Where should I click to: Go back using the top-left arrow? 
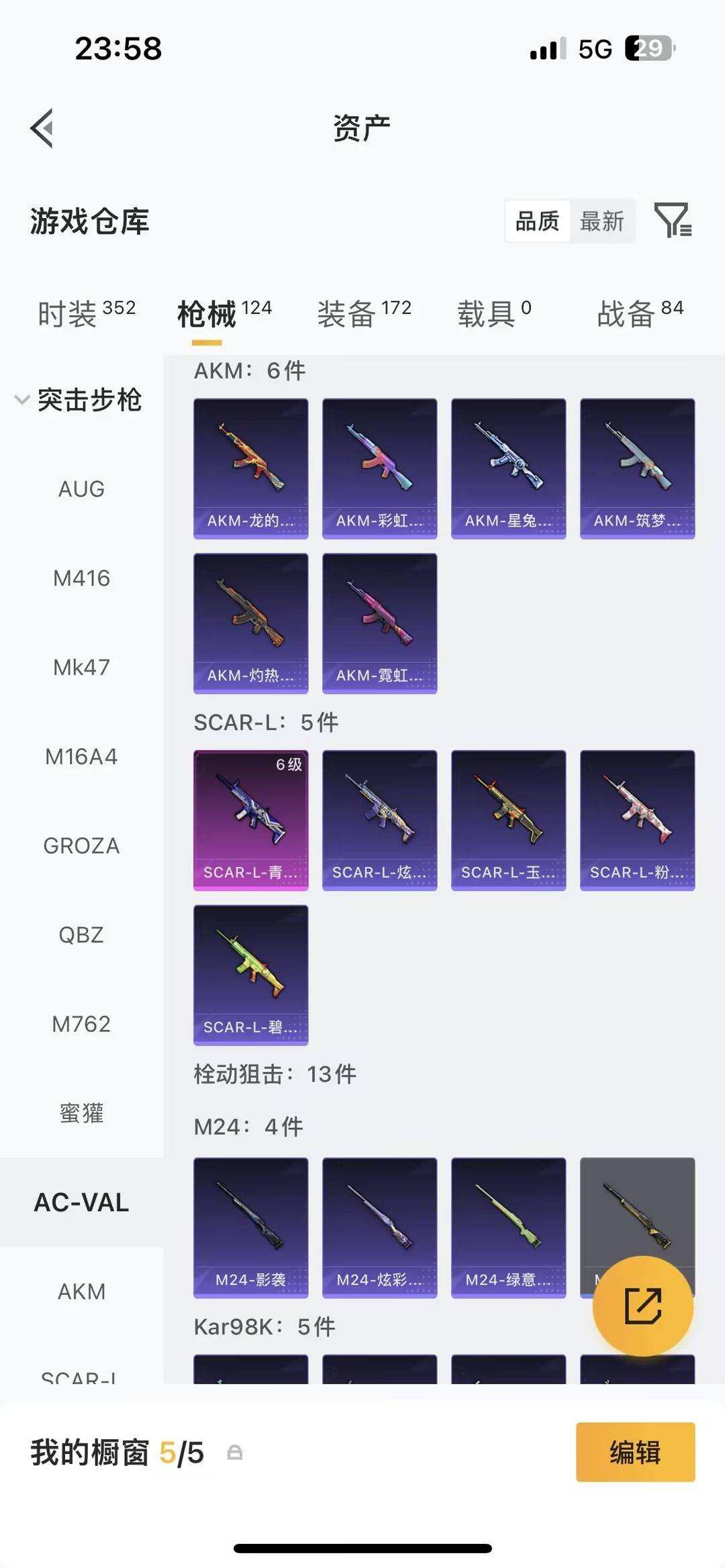click(42, 127)
